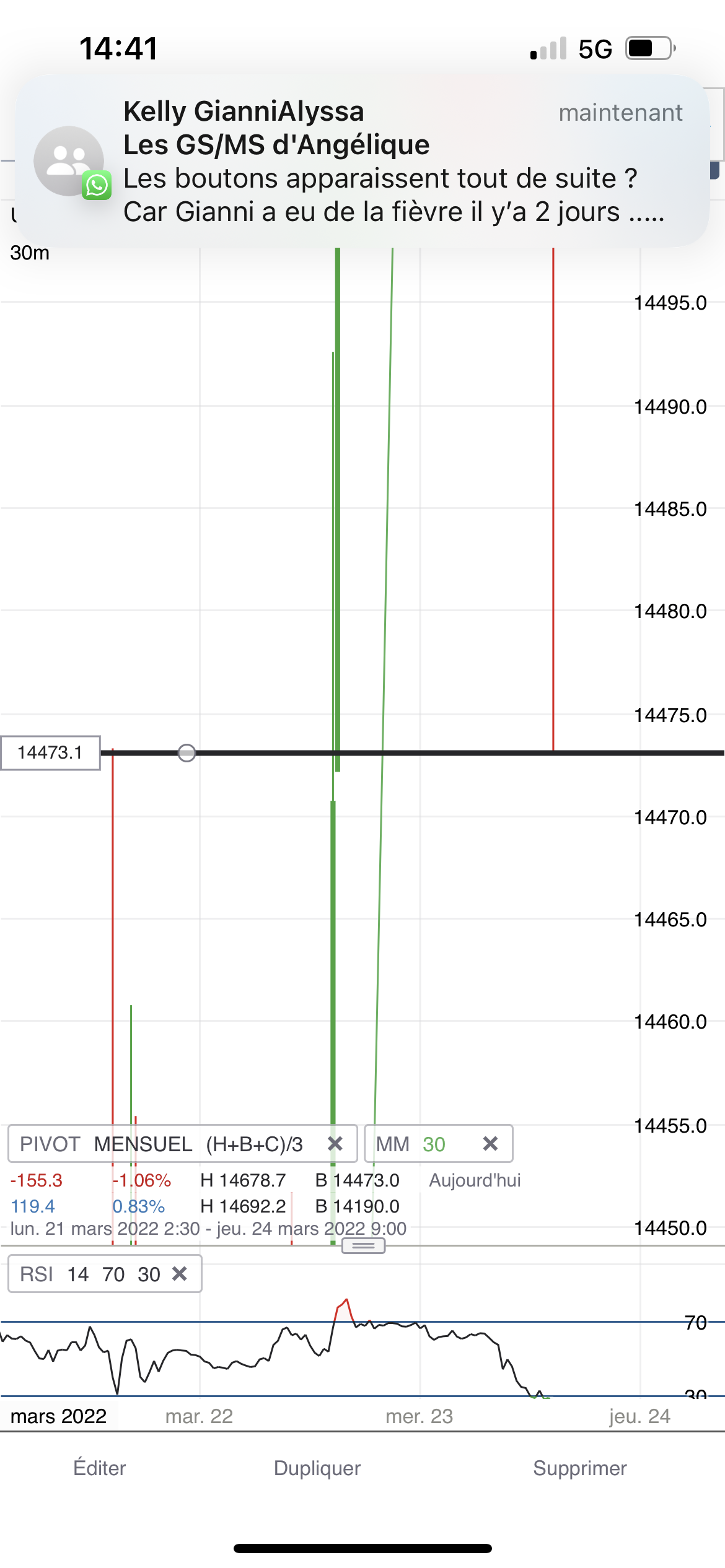The image size is (725, 1568).
Task: Open MM 30 moving average settings
Action: [411, 1144]
